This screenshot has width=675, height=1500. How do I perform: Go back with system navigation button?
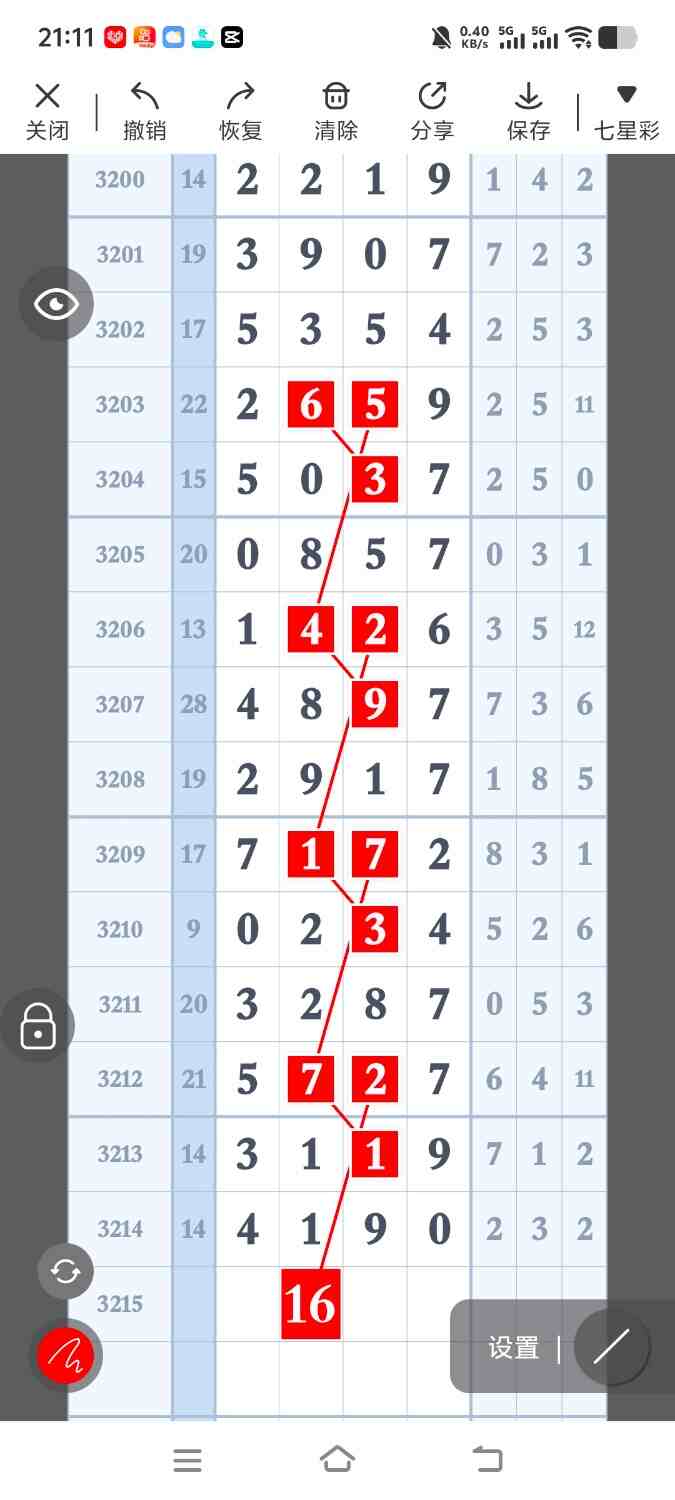487,1460
